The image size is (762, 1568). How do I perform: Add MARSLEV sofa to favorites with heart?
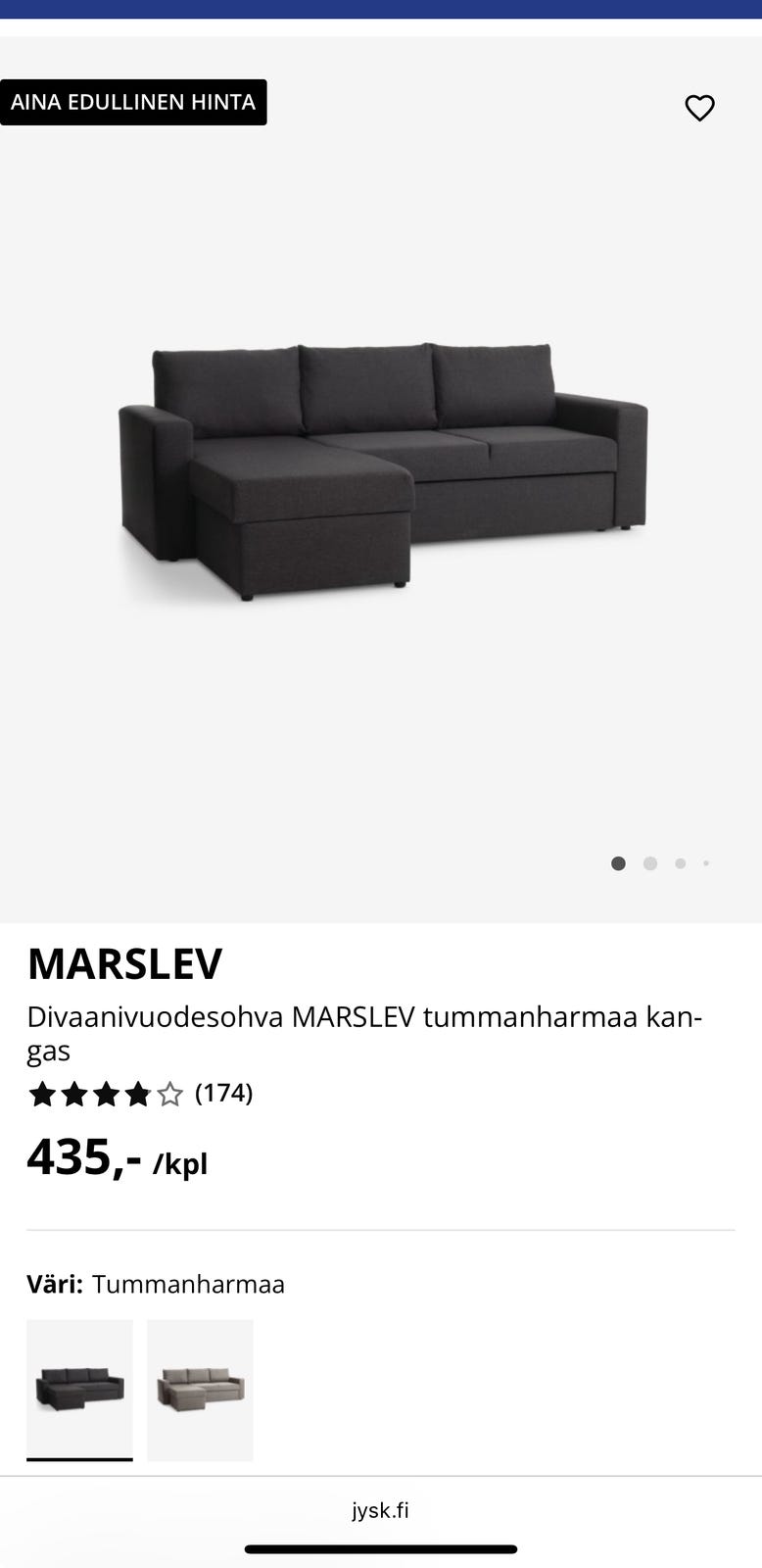pos(699,108)
